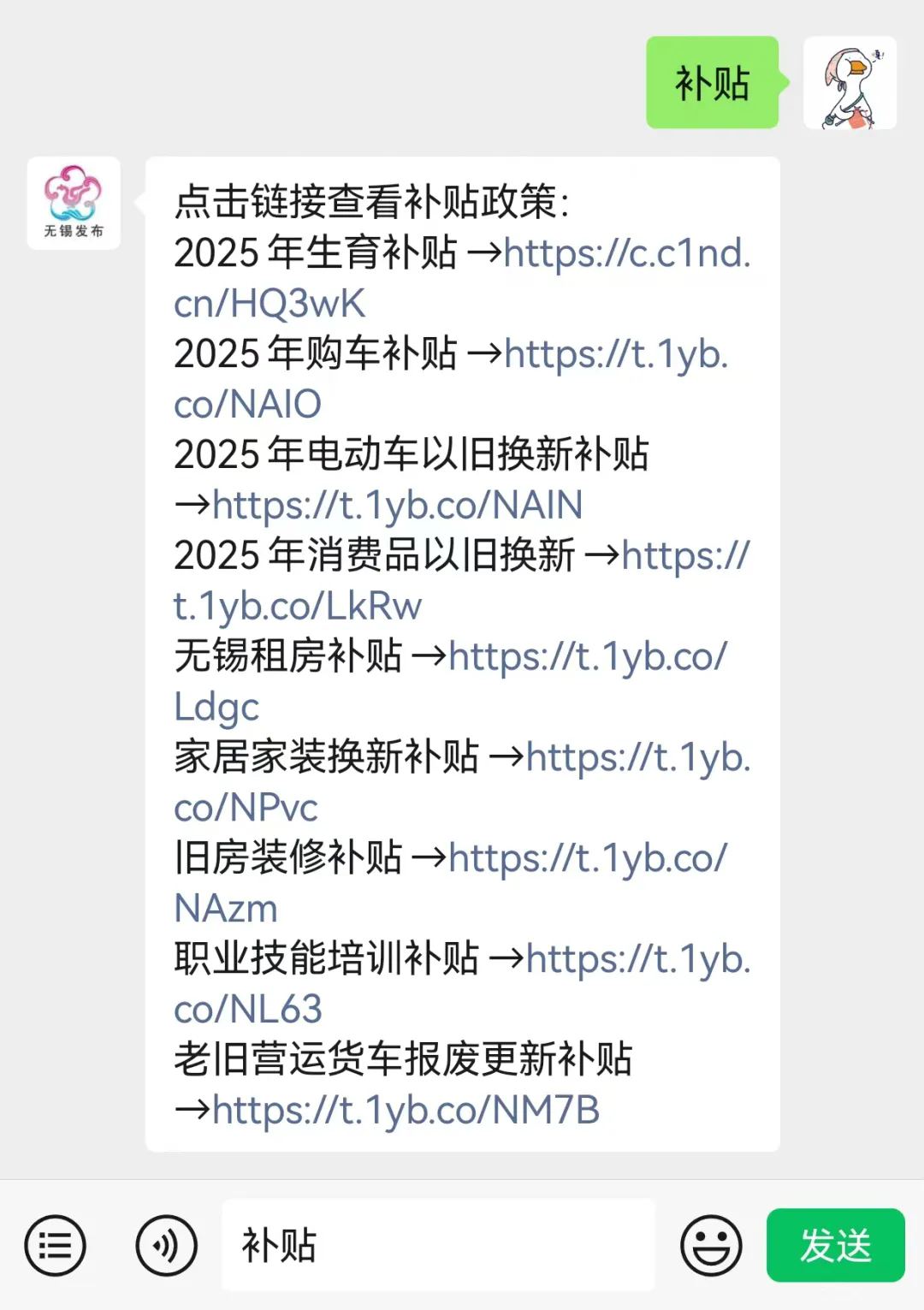
Task: Open the 消费品以旧换新 link
Action: (x=684, y=555)
